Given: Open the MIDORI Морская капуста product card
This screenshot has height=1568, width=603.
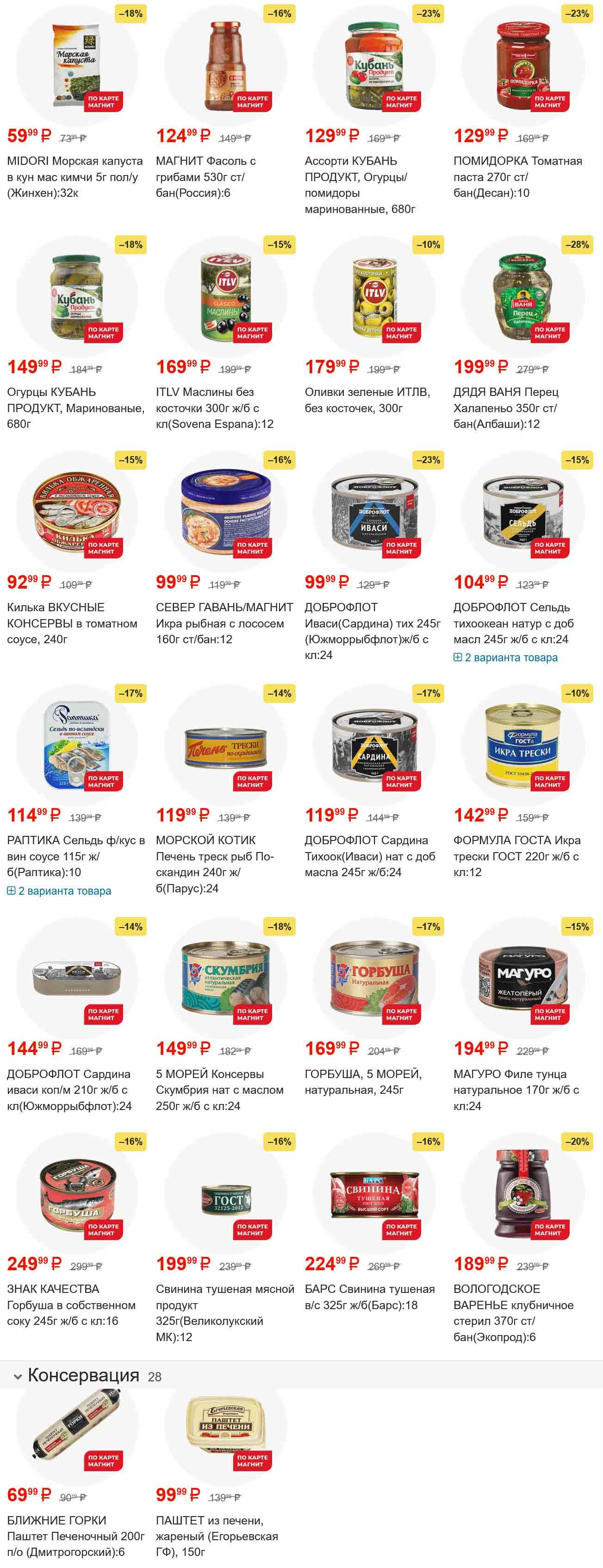Looking at the screenshot, I should (x=75, y=177).
